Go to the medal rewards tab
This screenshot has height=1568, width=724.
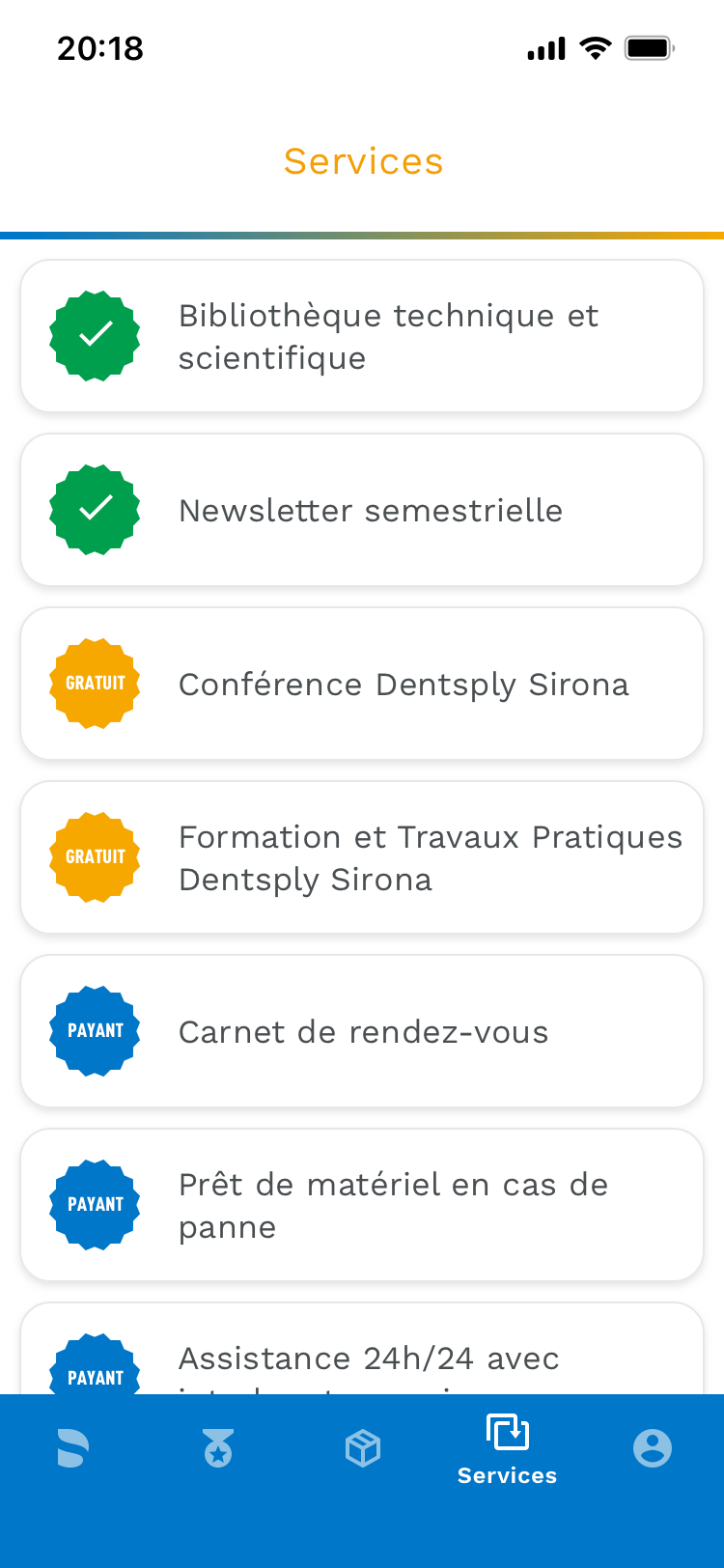[x=218, y=1448]
